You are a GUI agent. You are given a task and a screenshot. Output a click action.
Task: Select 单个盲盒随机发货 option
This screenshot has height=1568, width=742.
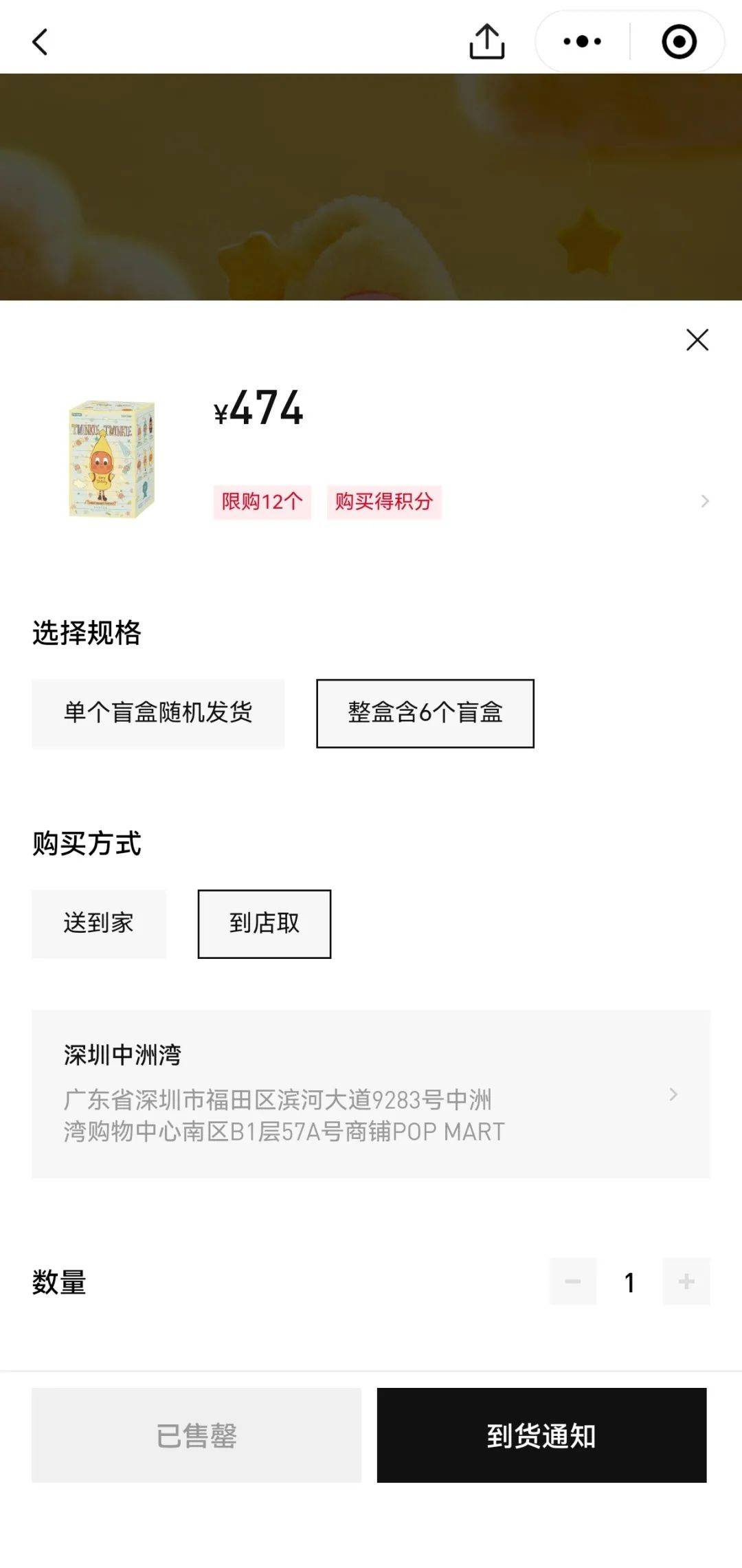[158, 713]
